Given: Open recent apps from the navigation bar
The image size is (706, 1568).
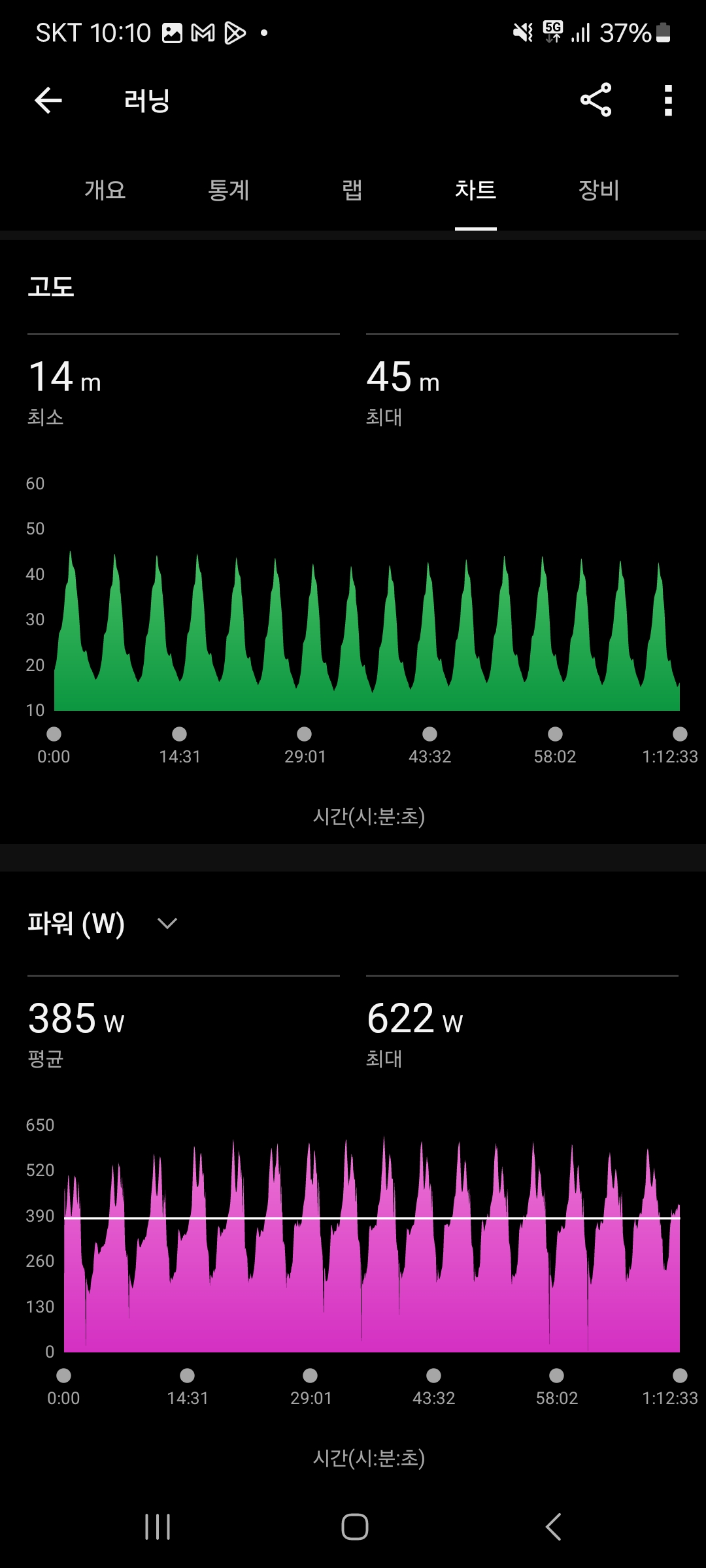Looking at the screenshot, I should coord(158,1527).
